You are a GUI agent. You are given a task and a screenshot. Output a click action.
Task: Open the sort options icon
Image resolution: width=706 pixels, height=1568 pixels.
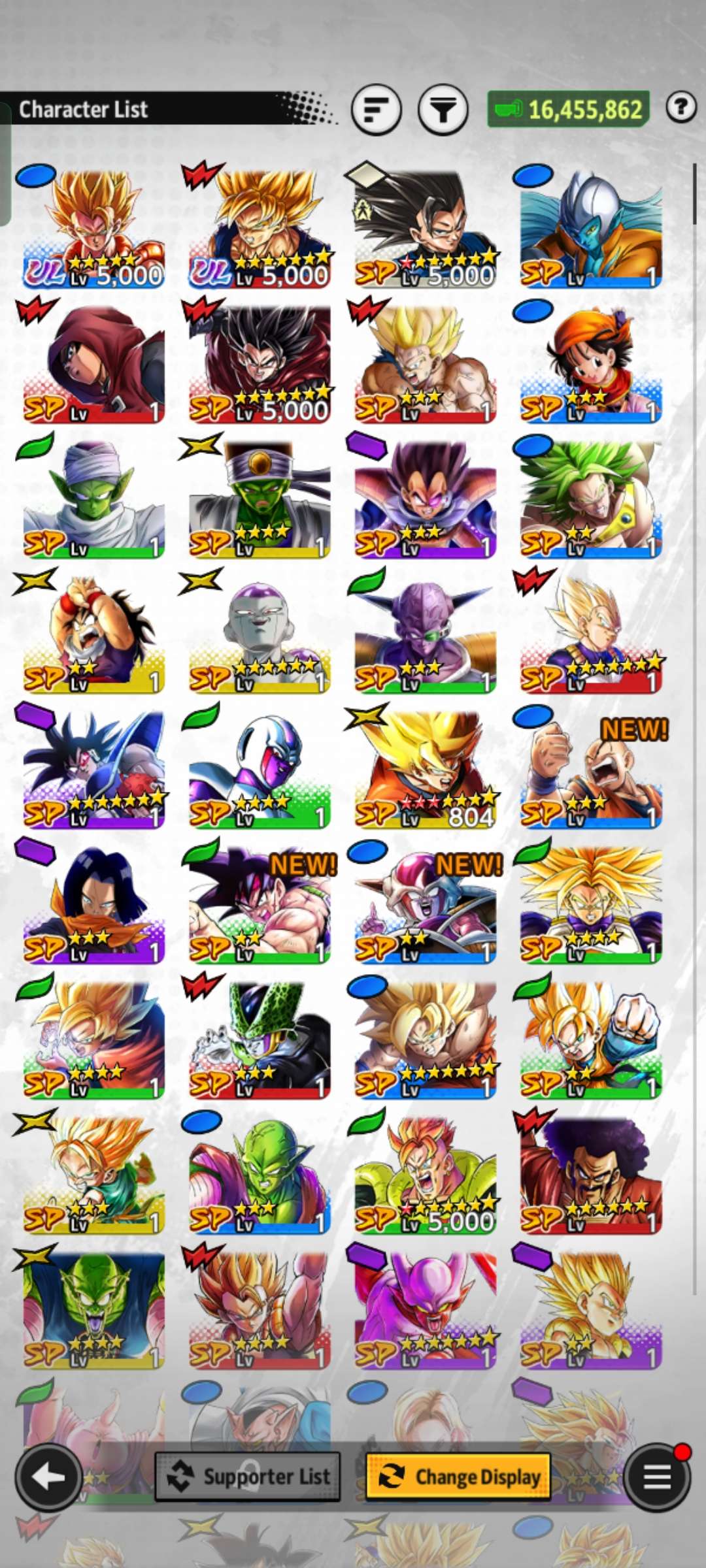[376, 109]
